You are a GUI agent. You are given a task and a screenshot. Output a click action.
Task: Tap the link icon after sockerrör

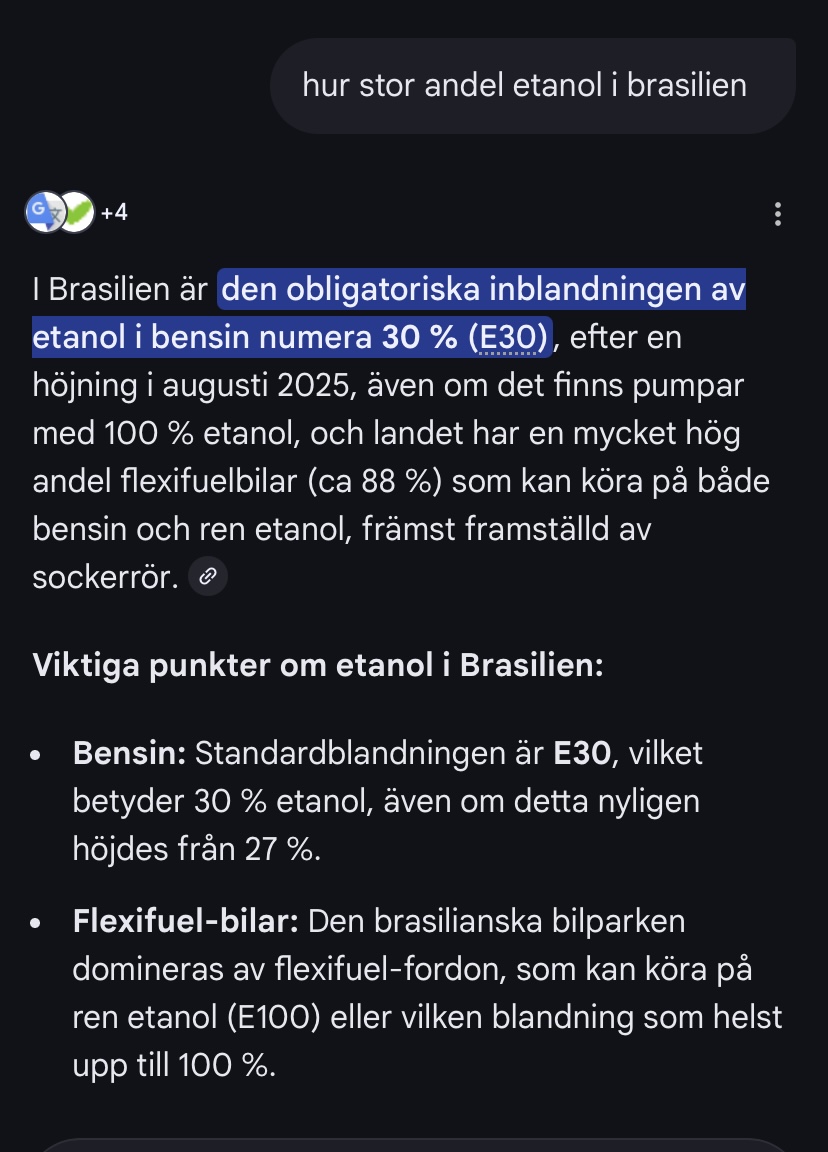click(208, 577)
